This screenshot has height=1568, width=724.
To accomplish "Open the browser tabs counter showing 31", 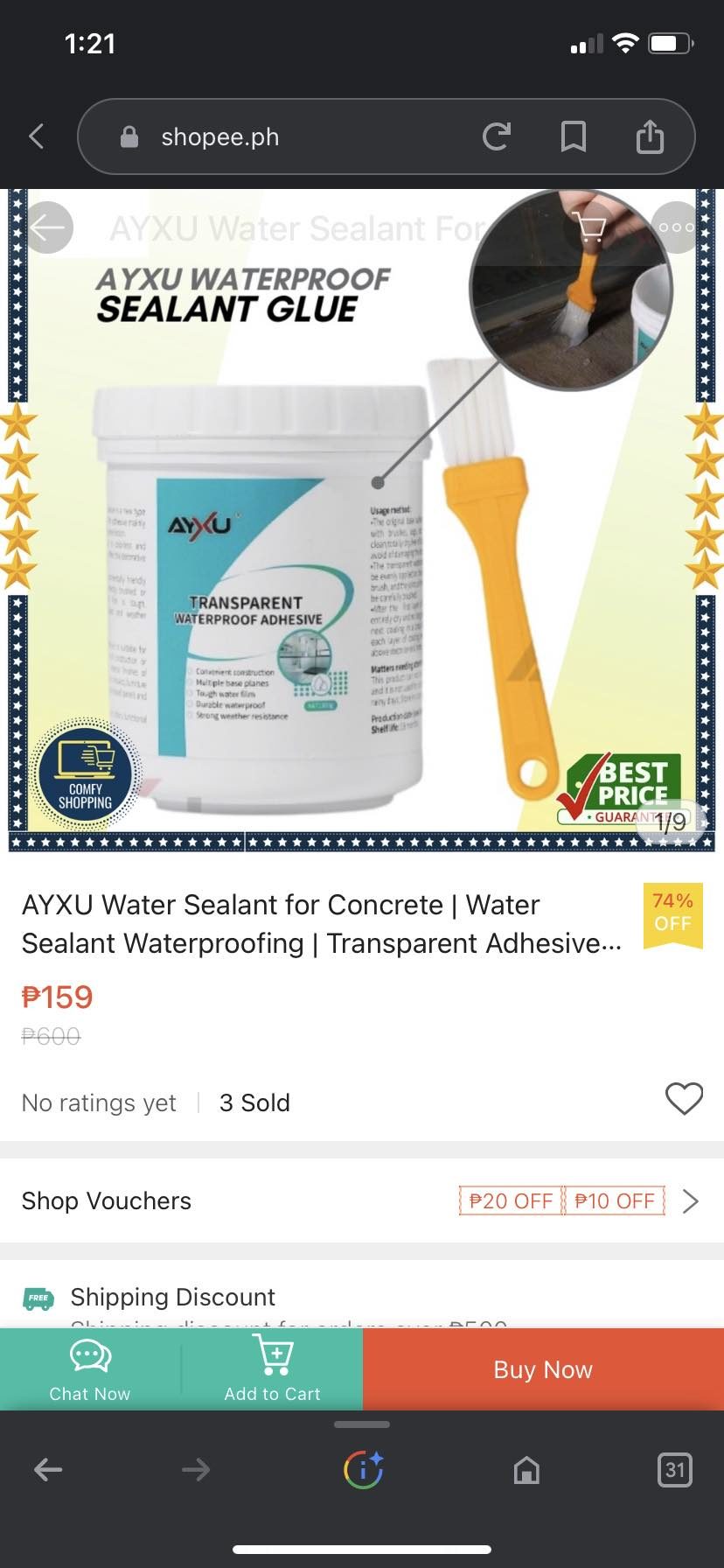I will [x=674, y=1469].
